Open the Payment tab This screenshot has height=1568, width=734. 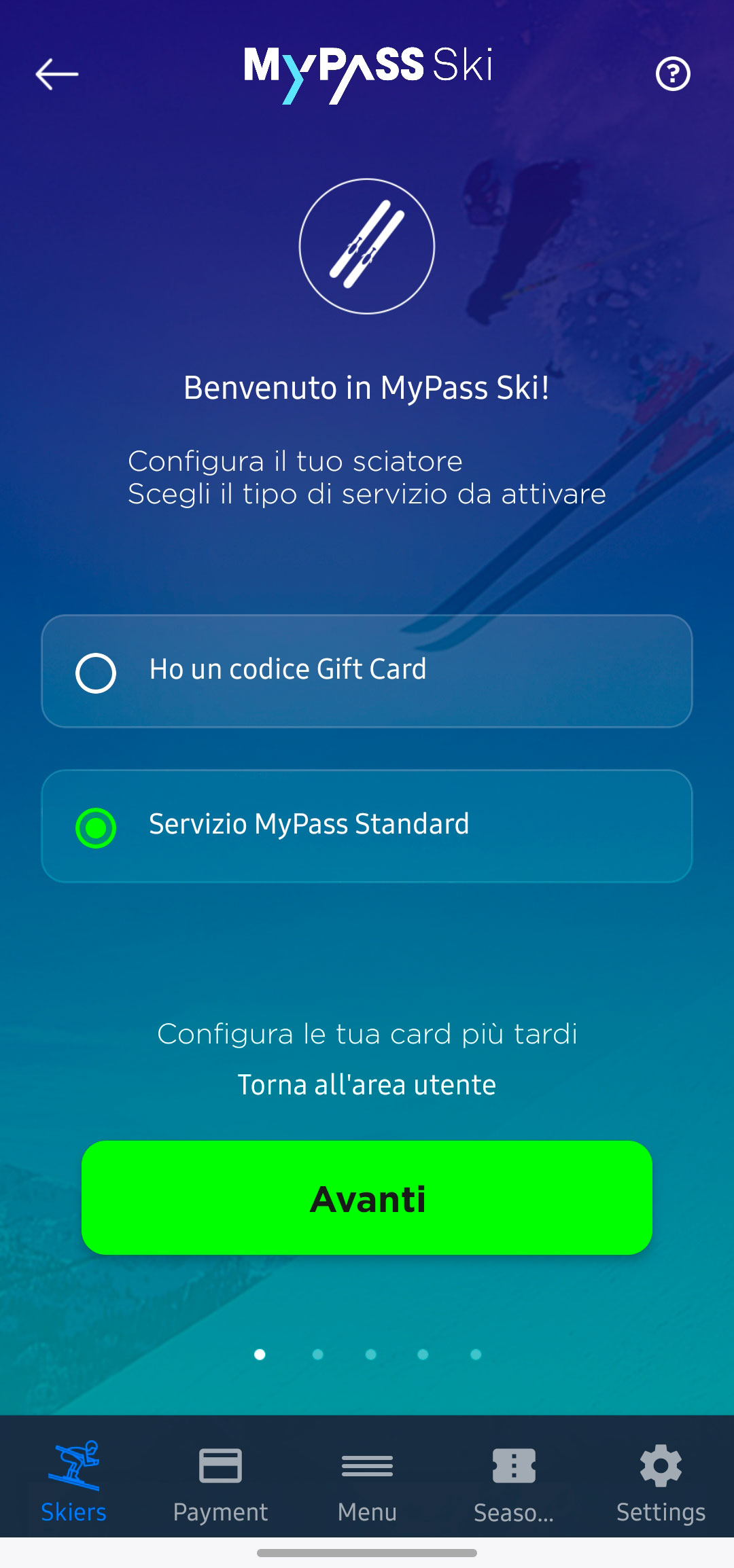[x=220, y=1482]
